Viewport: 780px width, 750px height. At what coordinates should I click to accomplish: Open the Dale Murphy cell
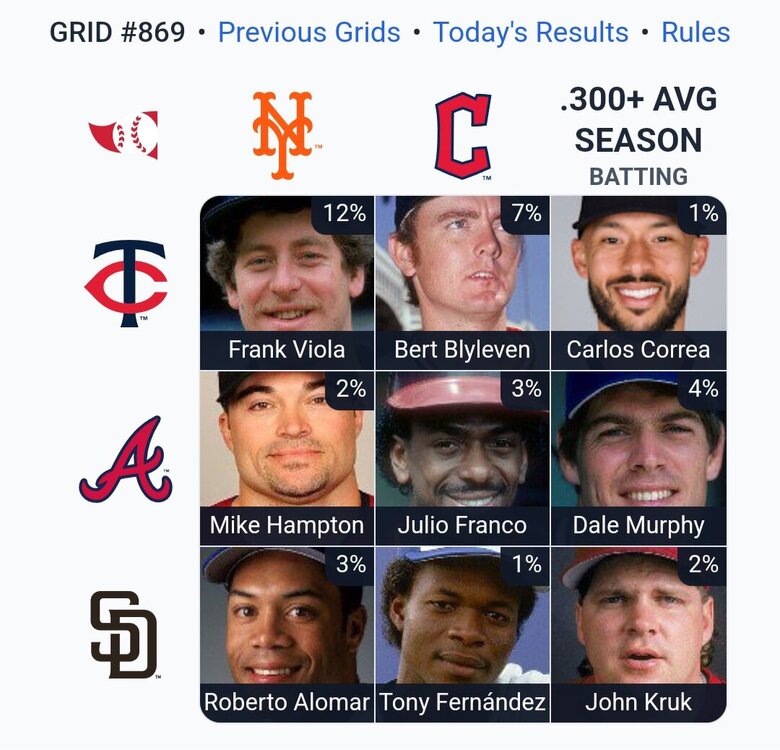tap(638, 458)
